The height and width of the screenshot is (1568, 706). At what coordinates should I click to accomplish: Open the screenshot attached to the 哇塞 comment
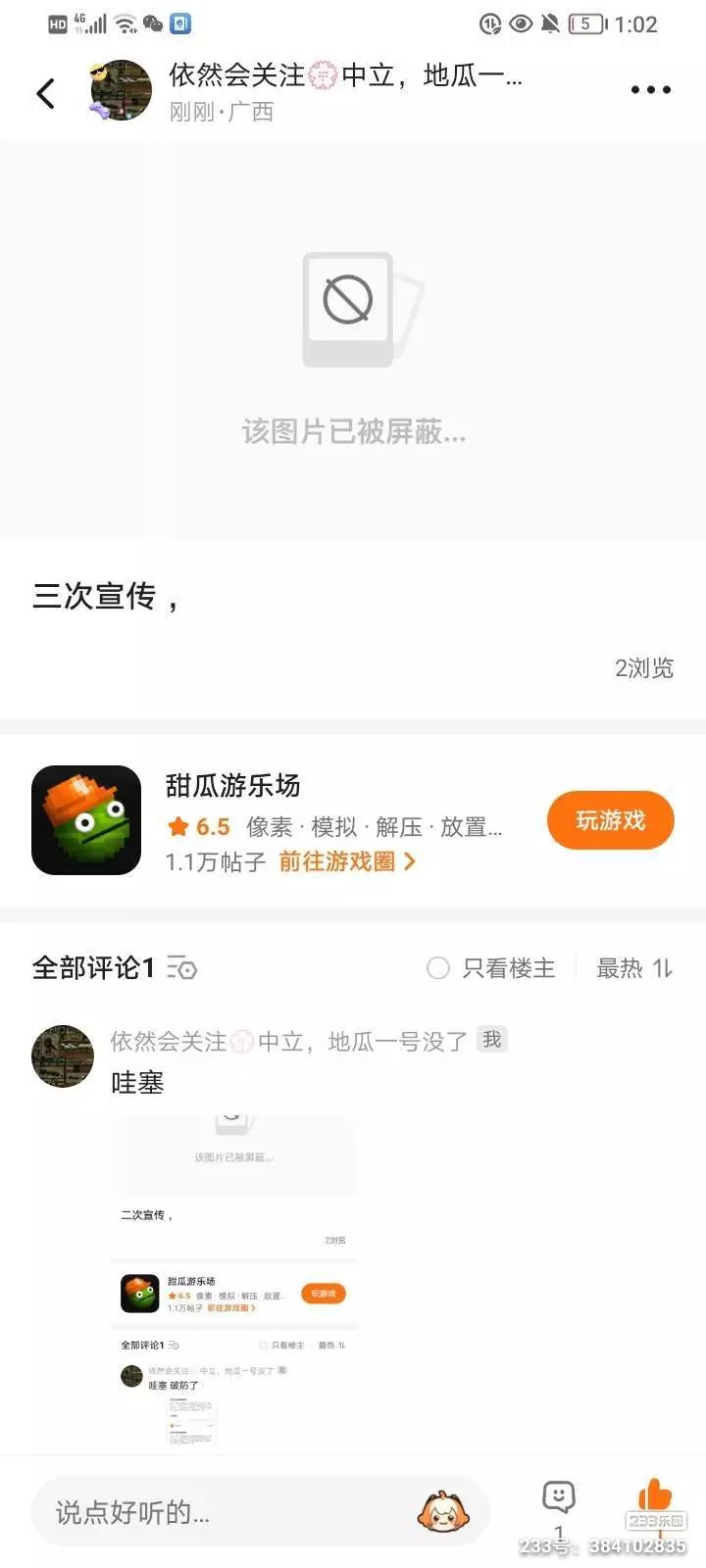pos(233,1282)
